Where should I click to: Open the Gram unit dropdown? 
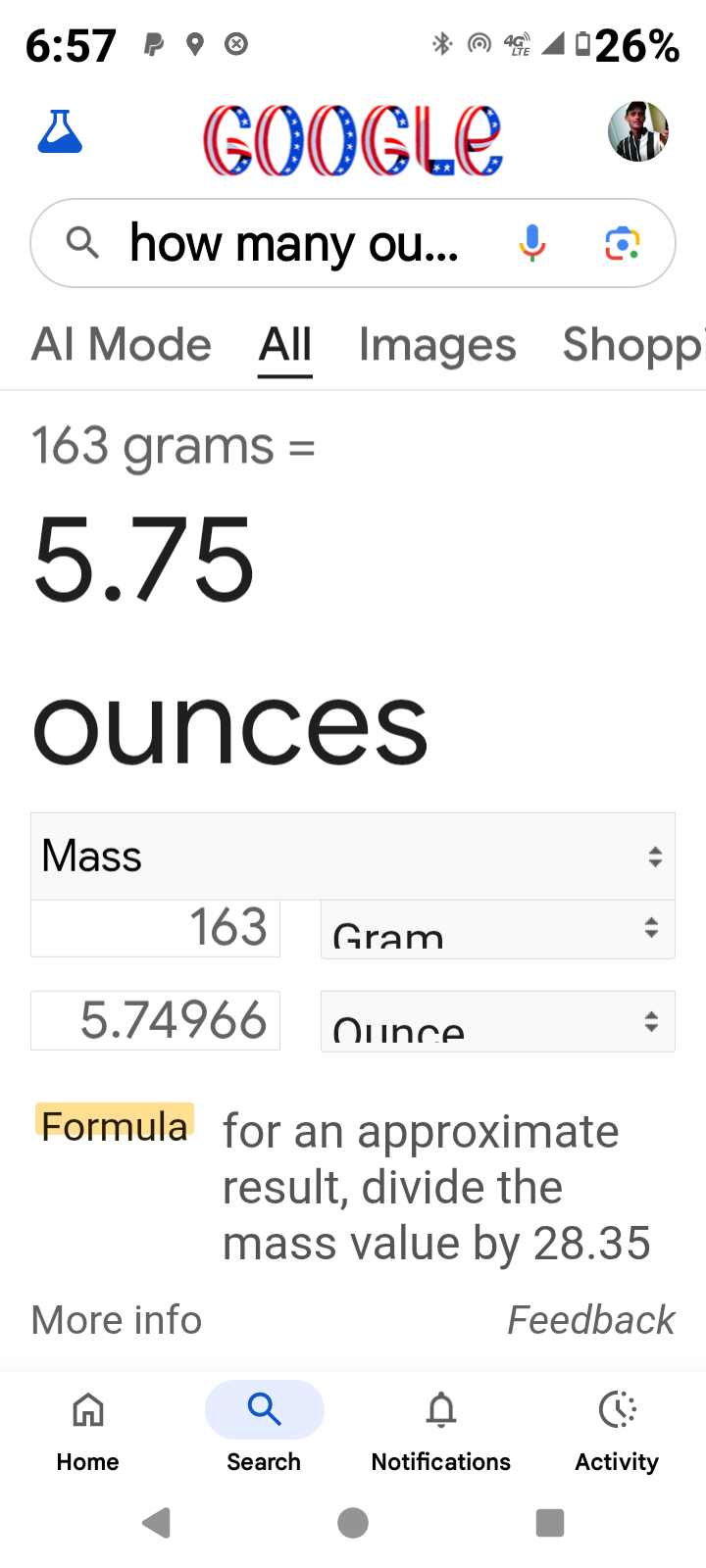point(497,929)
